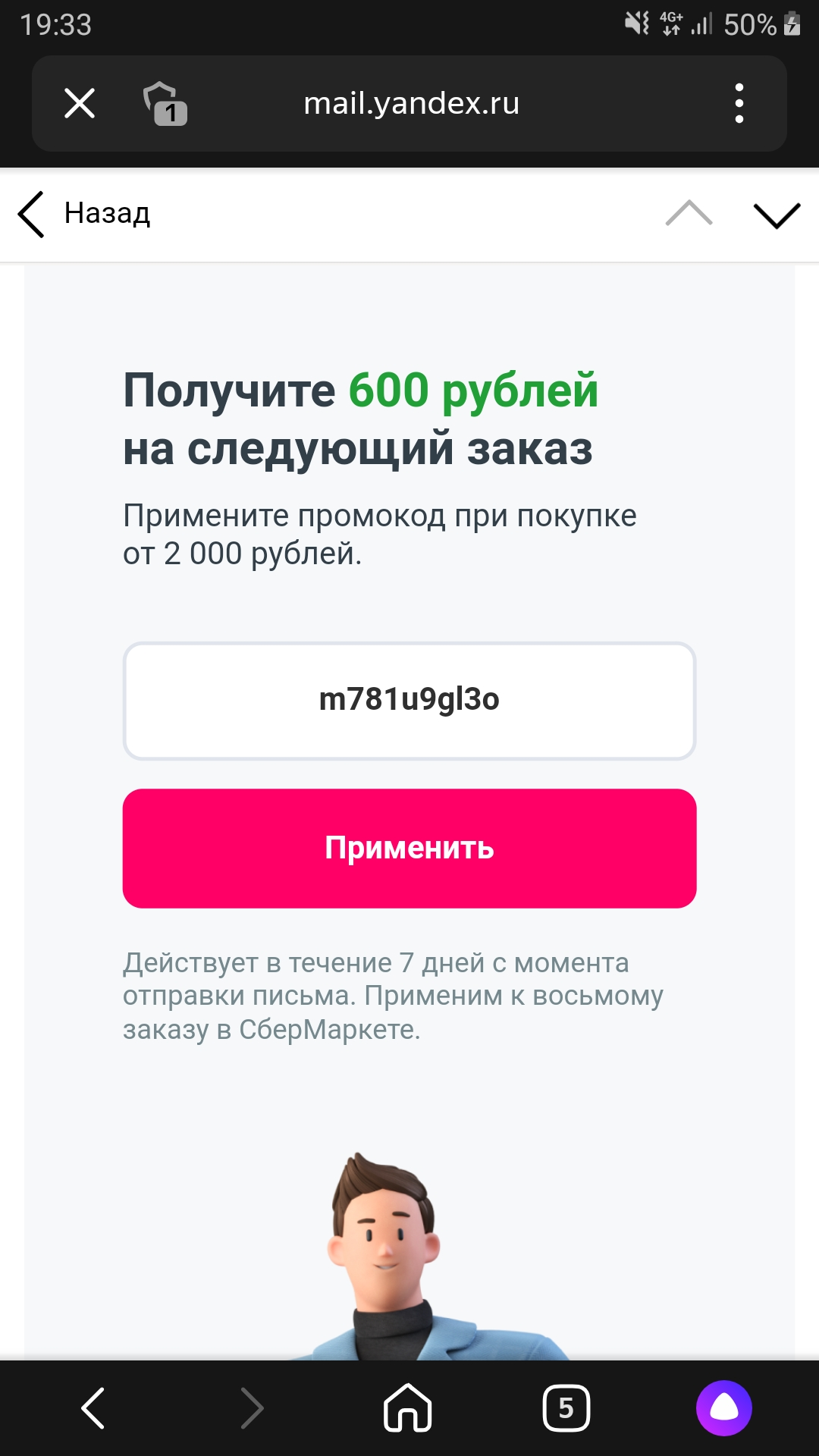The width and height of the screenshot is (819, 1456).
Task: Navigate back with the bottom toolbar arrow
Action: tap(93, 1408)
